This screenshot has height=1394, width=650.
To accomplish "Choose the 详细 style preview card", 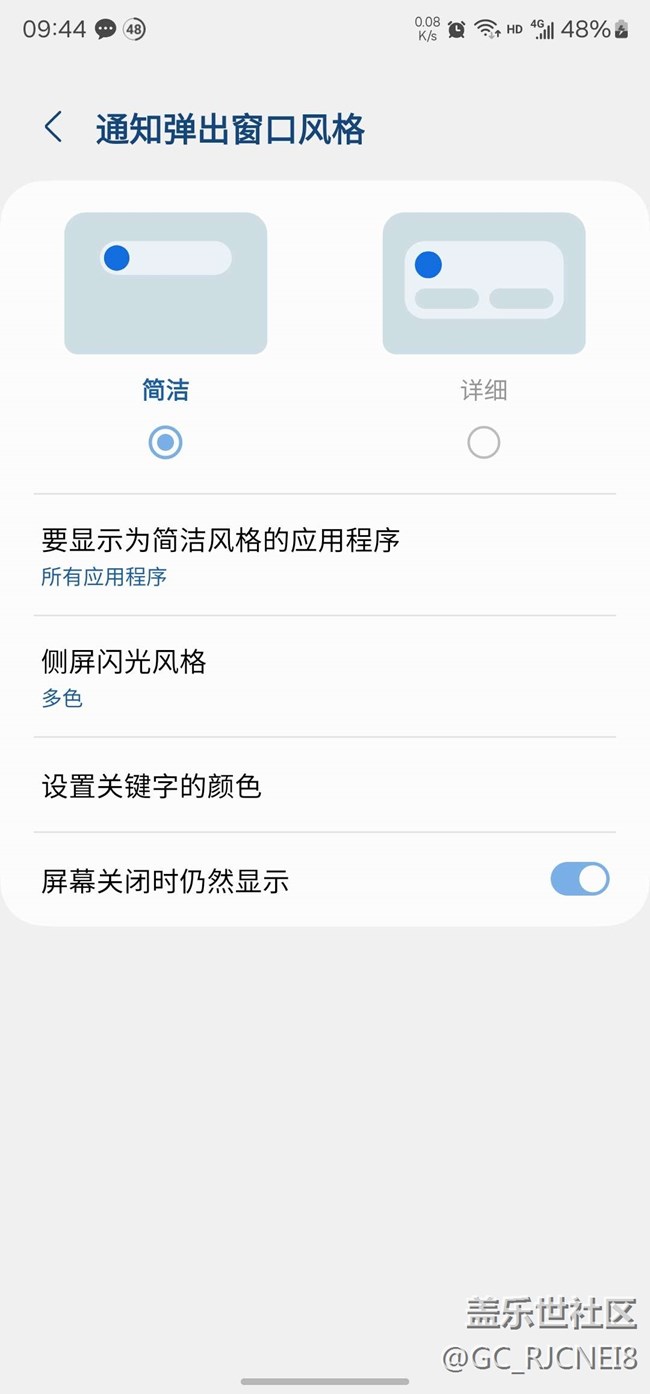I will [x=483, y=283].
